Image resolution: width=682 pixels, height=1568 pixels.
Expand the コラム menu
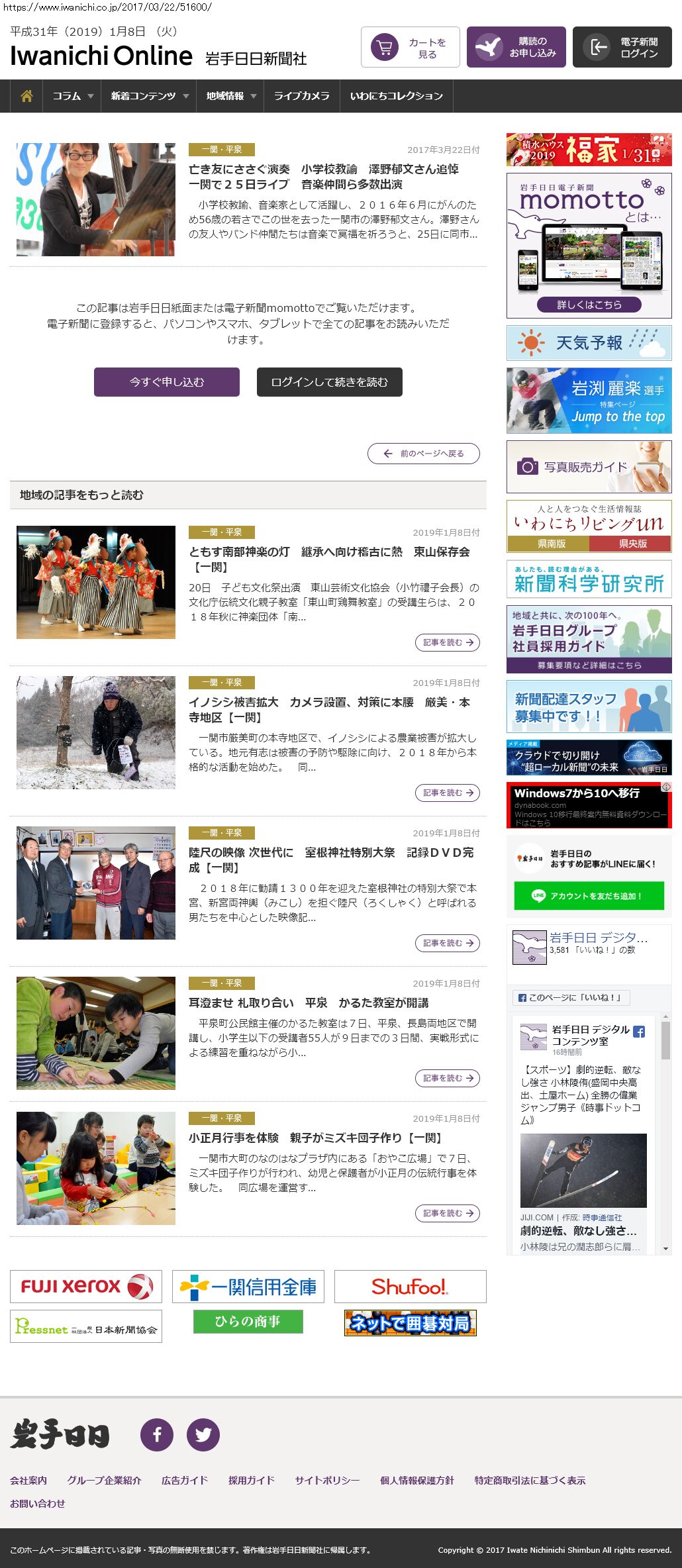coord(72,96)
